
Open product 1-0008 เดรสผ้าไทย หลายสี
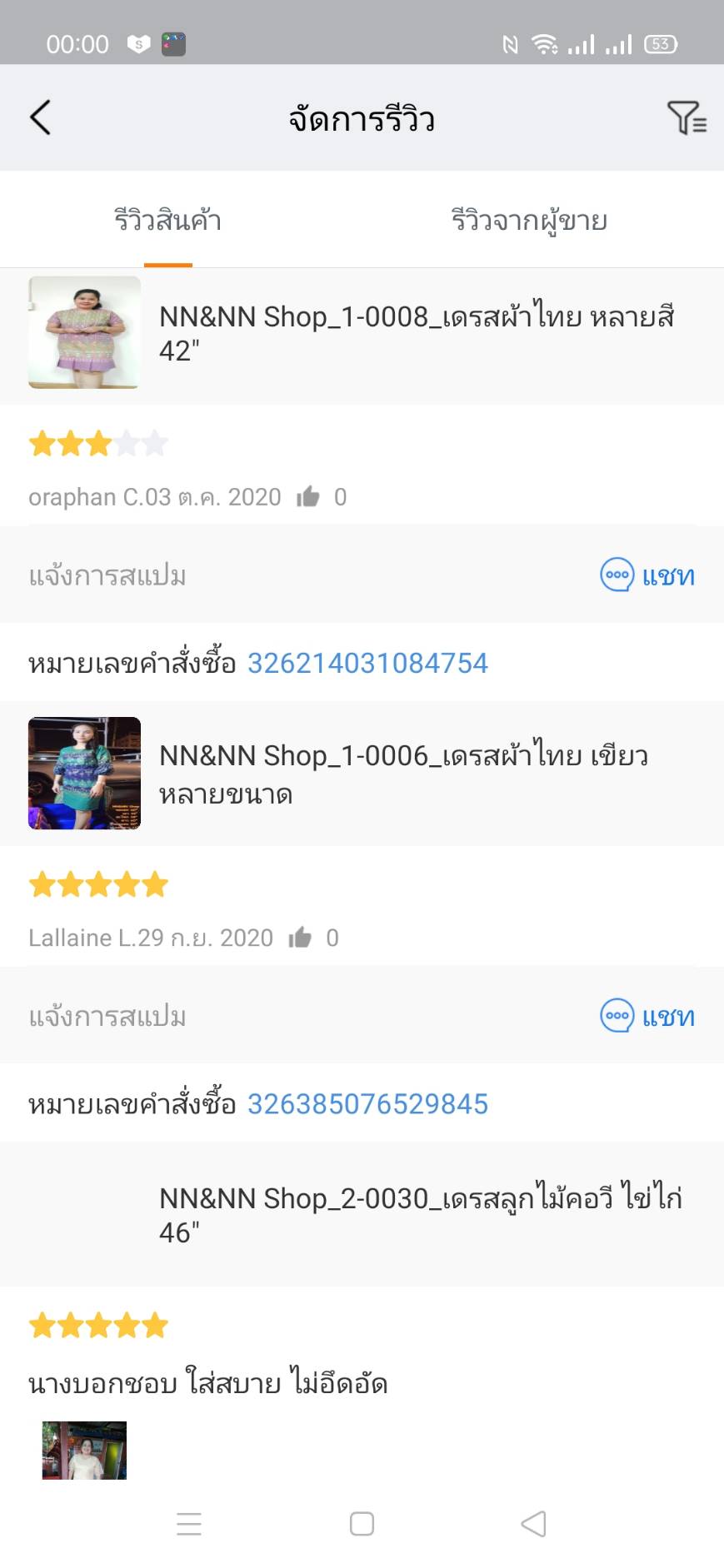point(415,333)
